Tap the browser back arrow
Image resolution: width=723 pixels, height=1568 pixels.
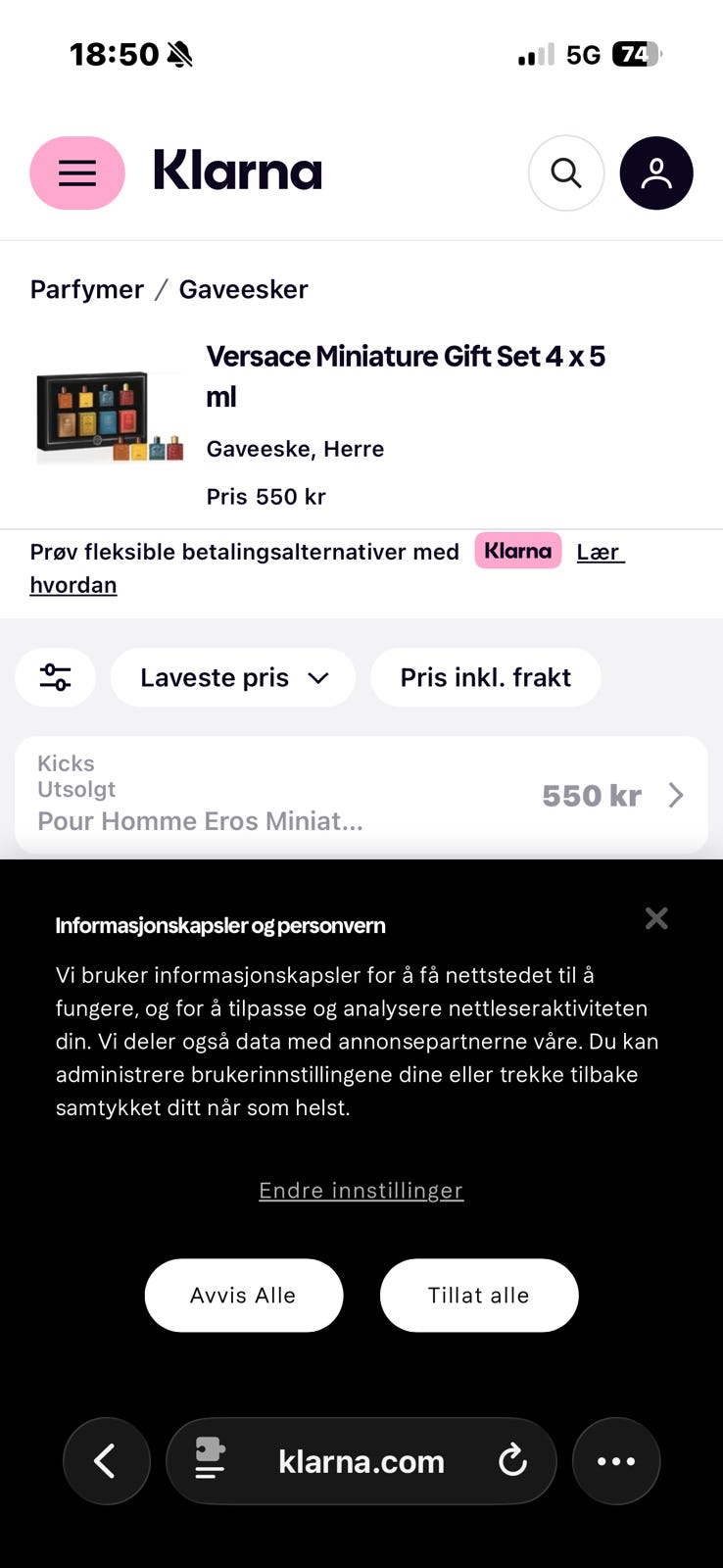point(106,1461)
